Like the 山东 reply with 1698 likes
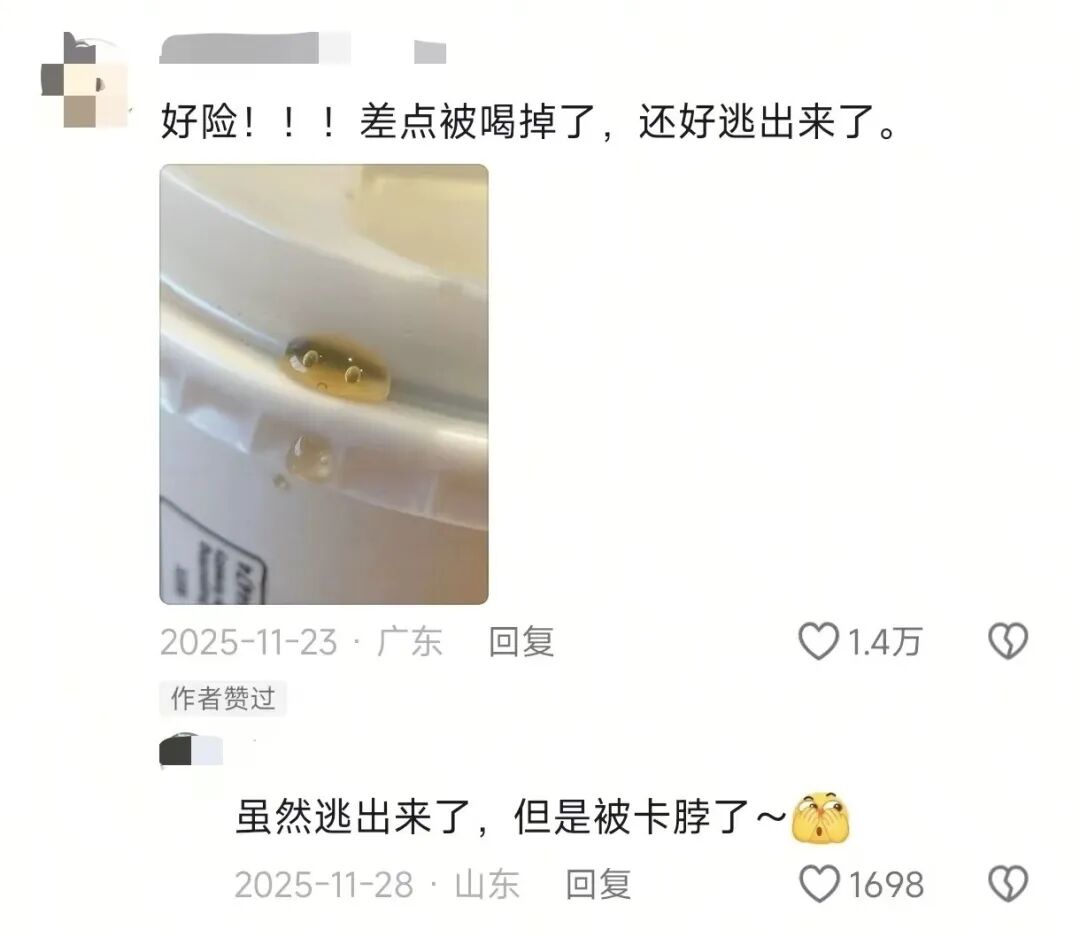 tap(821, 884)
